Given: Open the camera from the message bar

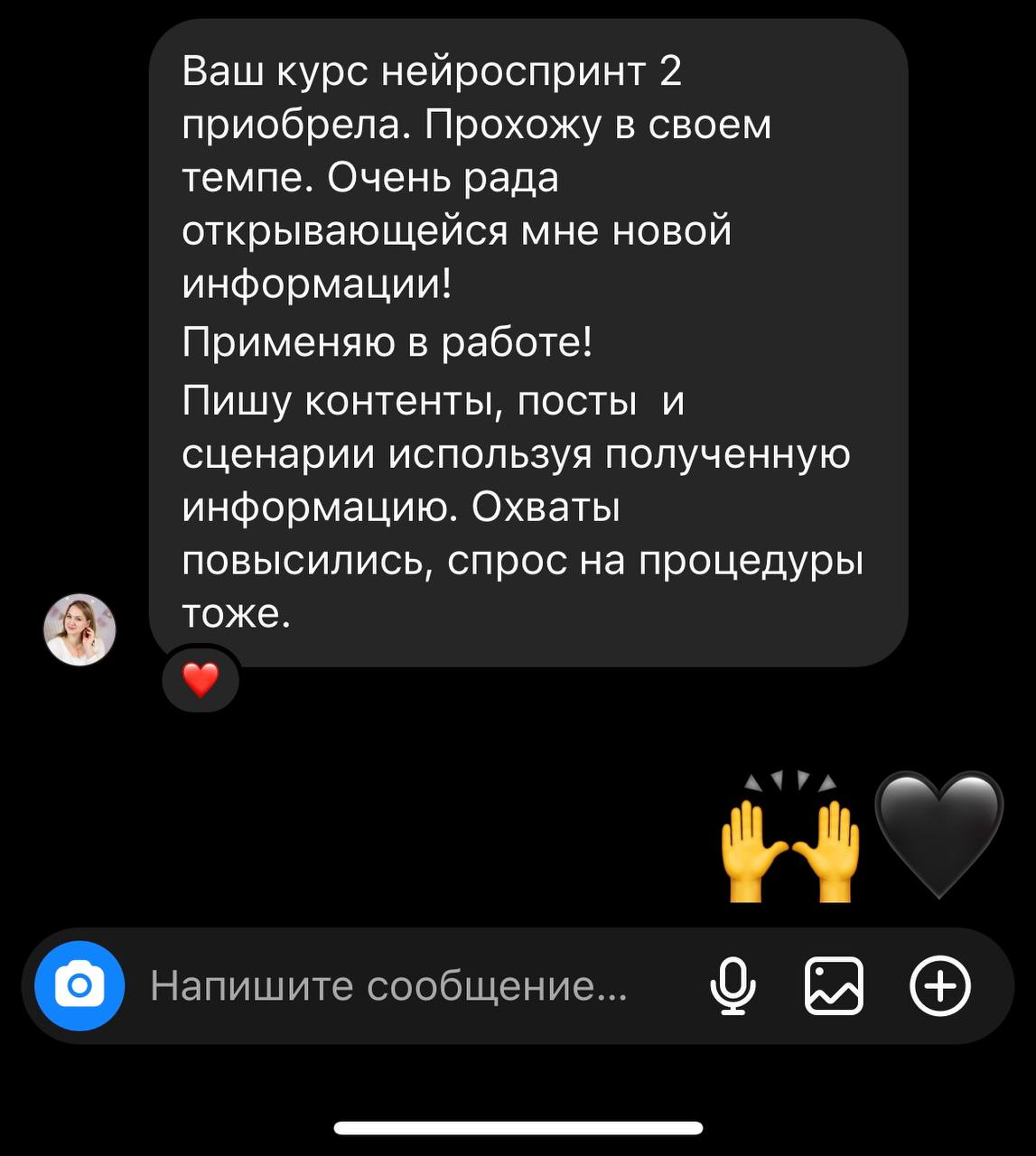Looking at the screenshot, I should 79,986.
